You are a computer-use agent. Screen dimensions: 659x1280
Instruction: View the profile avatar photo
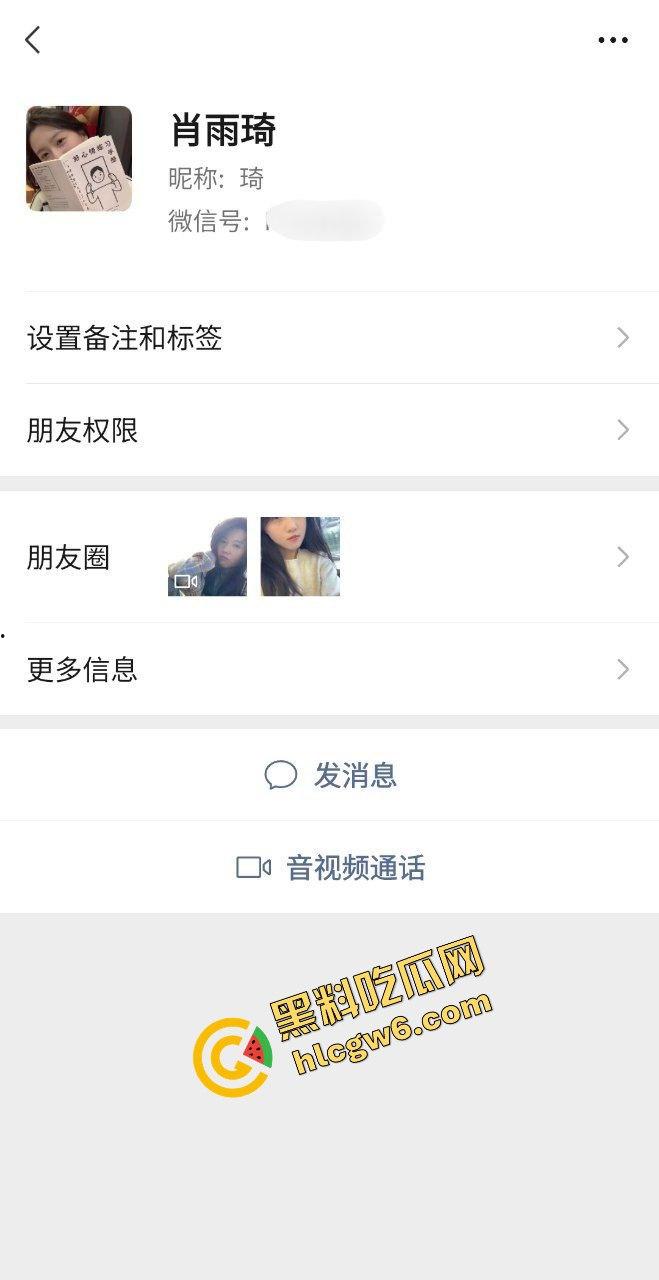click(79, 159)
